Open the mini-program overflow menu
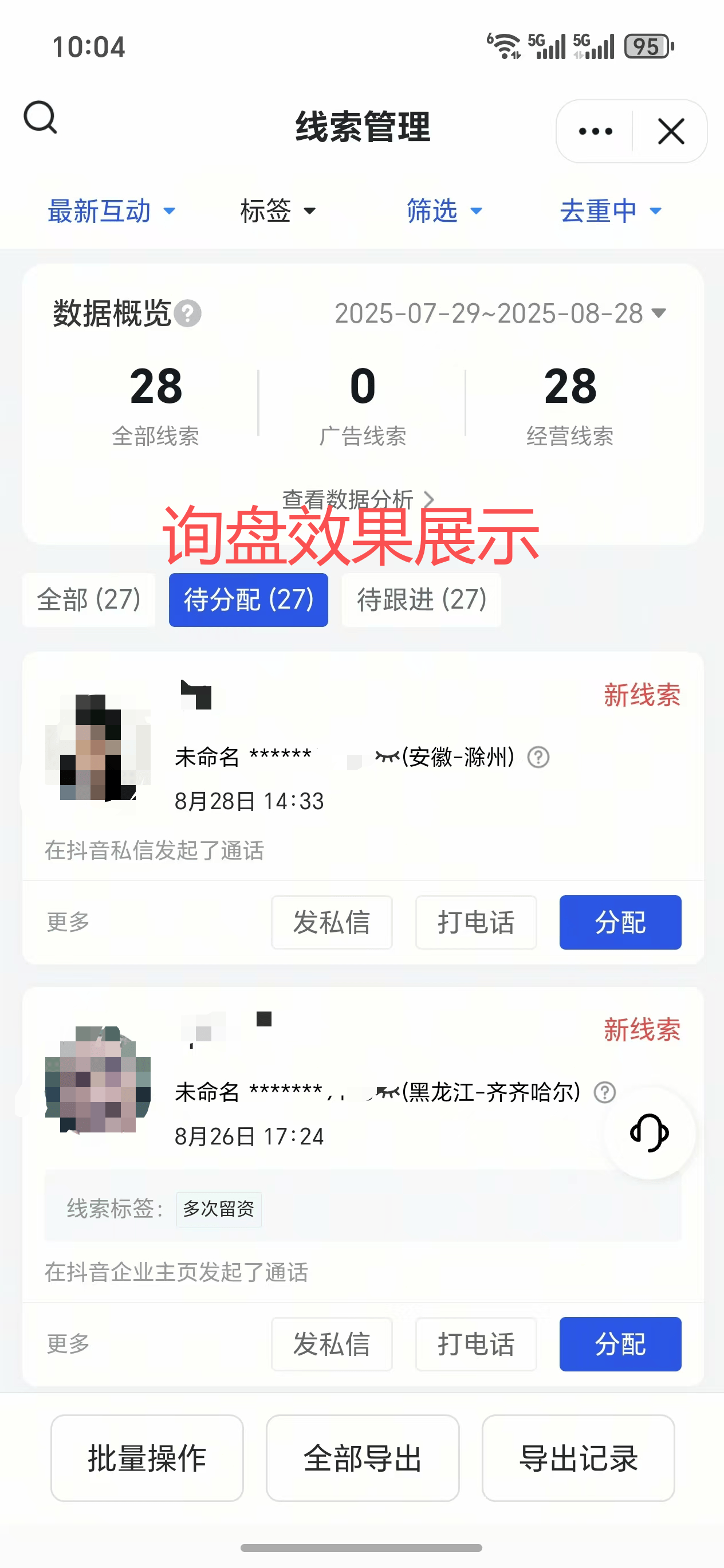This screenshot has width=724, height=1568. click(x=595, y=131)
